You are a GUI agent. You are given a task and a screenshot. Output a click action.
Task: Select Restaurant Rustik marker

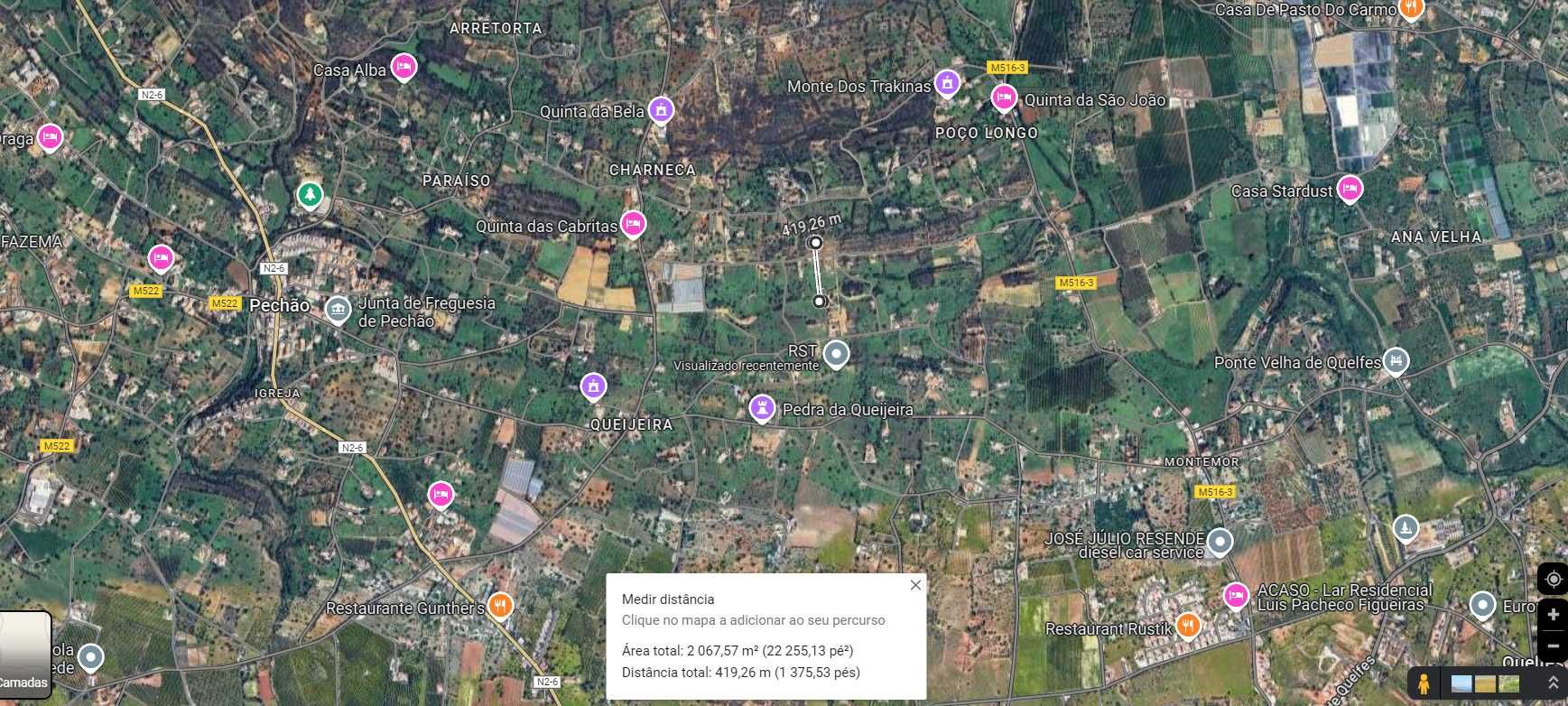pos(1188,624)
